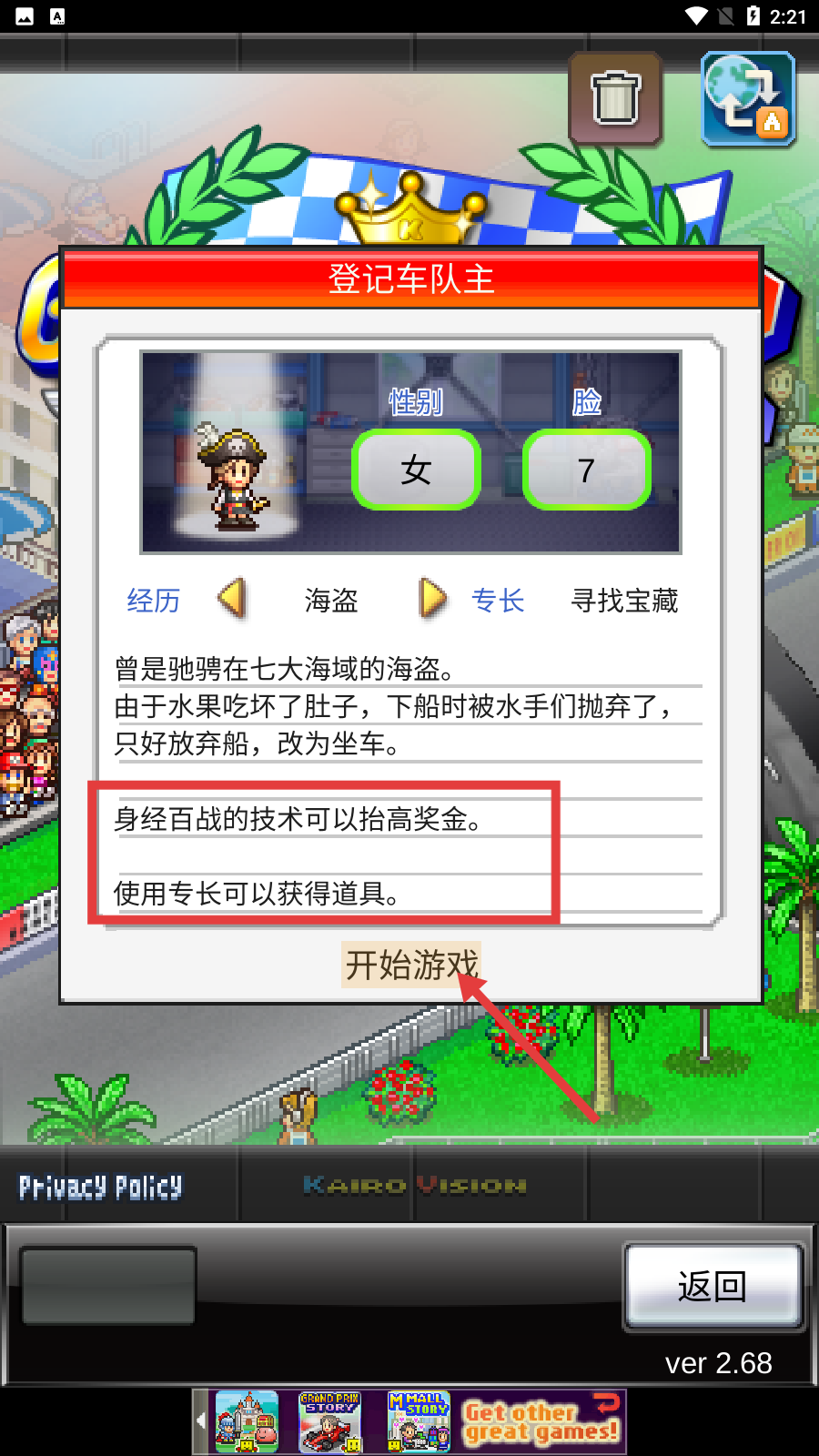The image size is (819, 1456).
Task: Tap the trash can delete icon
Action: (x=615, y=98)
